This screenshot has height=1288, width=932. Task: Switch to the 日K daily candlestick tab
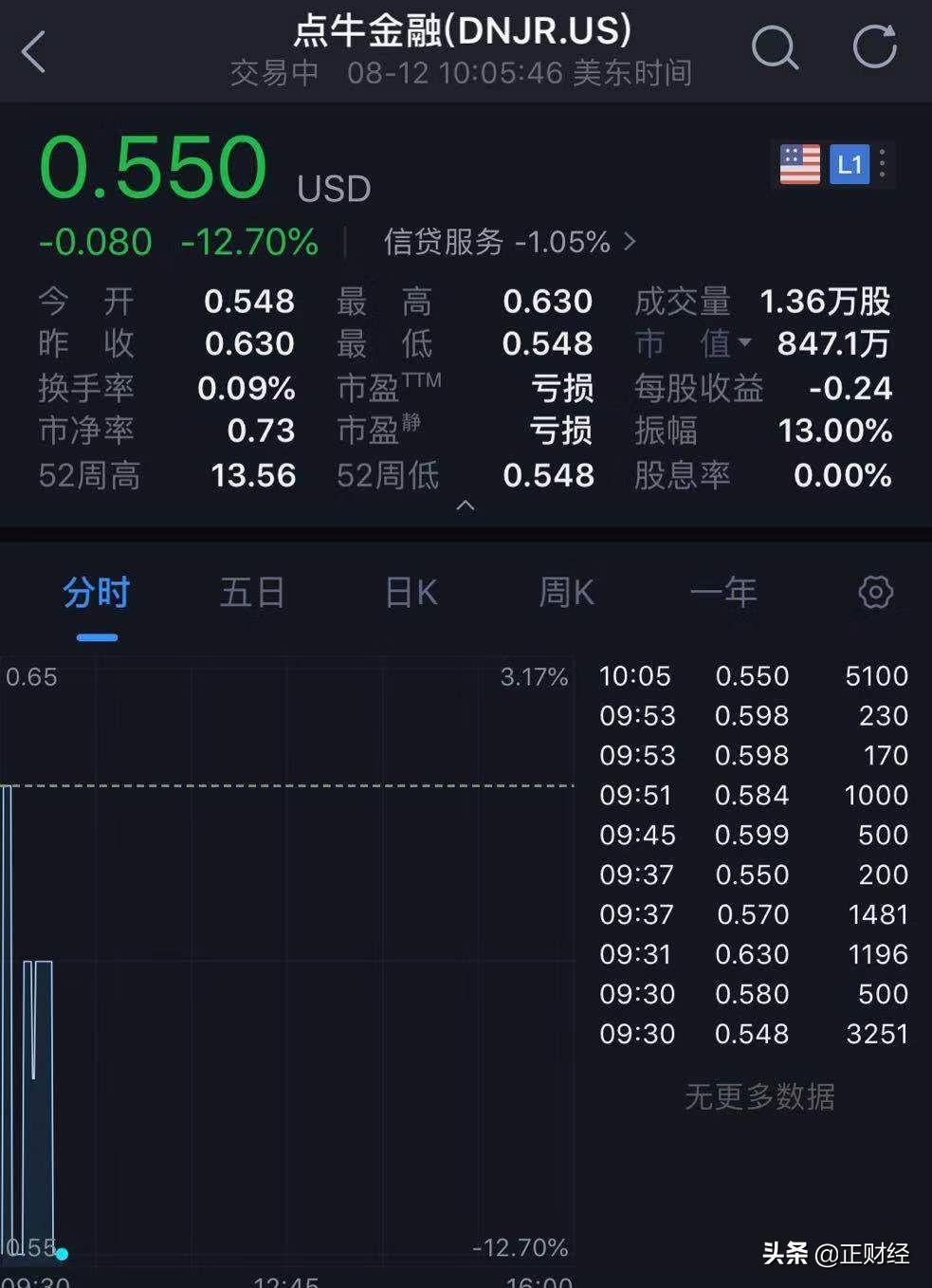pos(409,592)
